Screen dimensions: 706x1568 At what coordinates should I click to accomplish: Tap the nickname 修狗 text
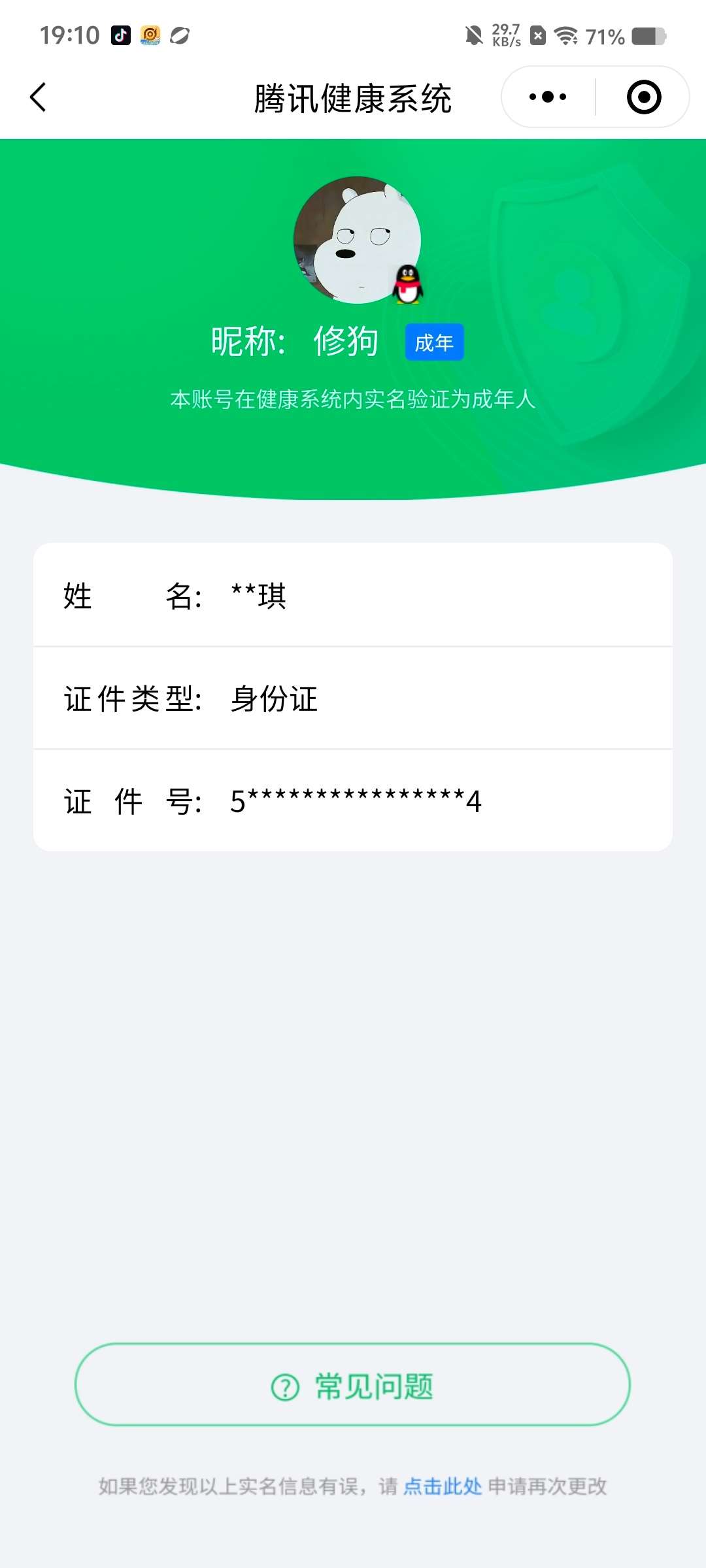point(345,340)
